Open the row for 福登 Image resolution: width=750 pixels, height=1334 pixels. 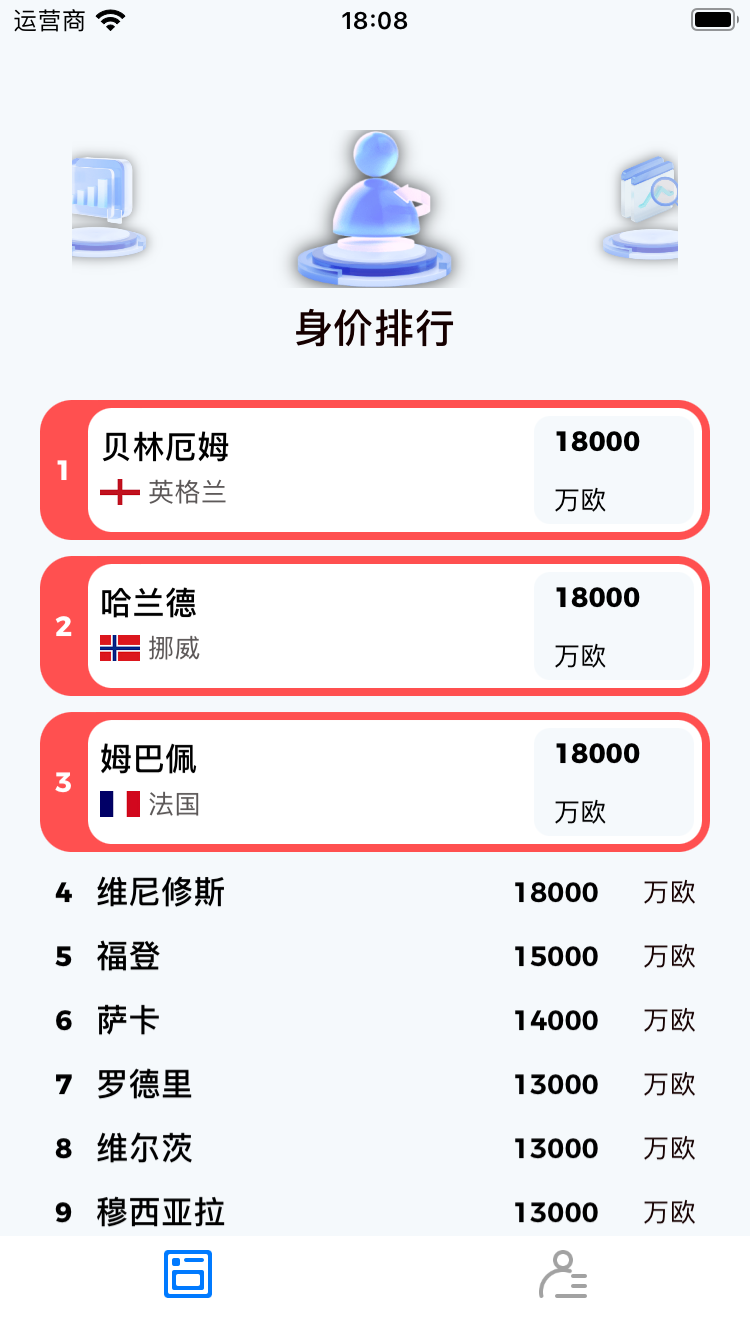pos(375,956)
